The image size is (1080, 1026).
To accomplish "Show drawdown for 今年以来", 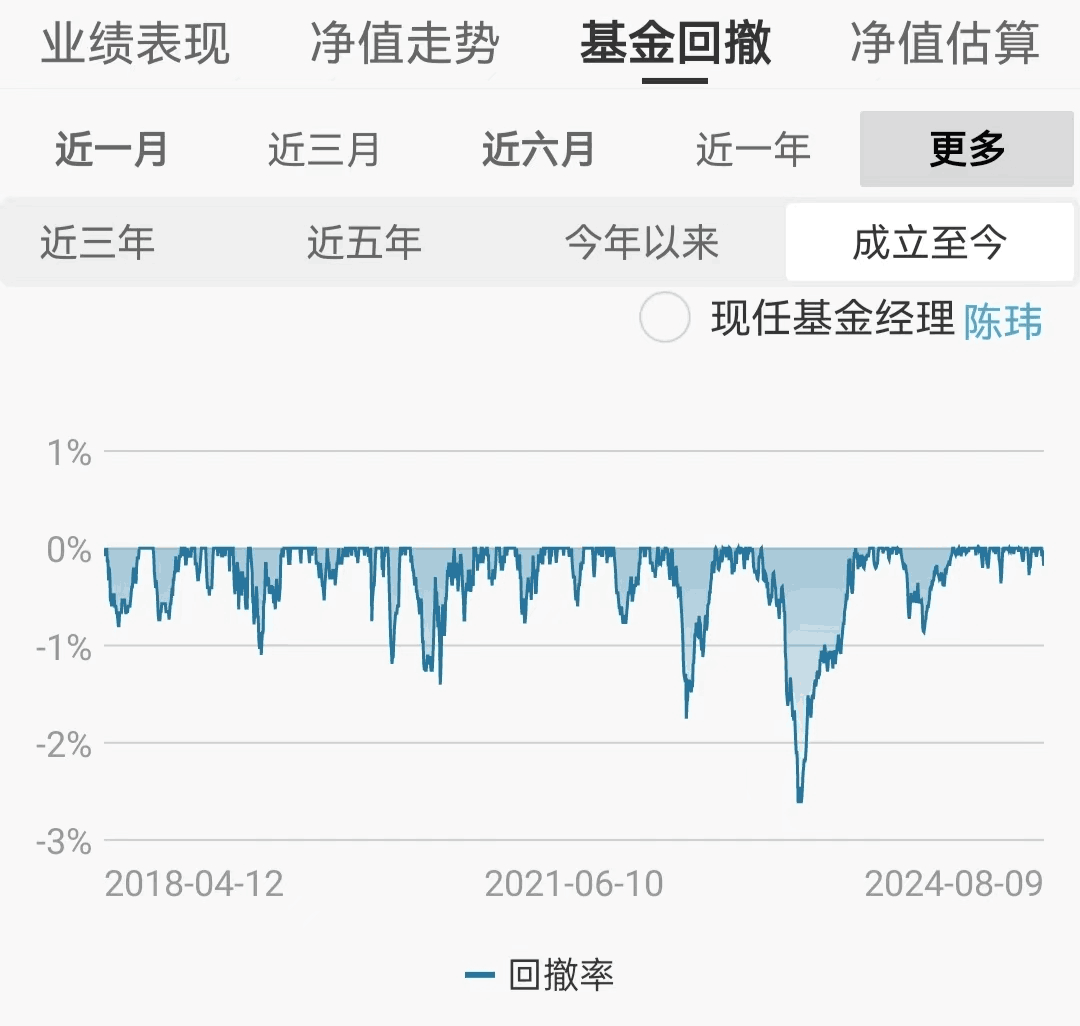I will 641,243.
